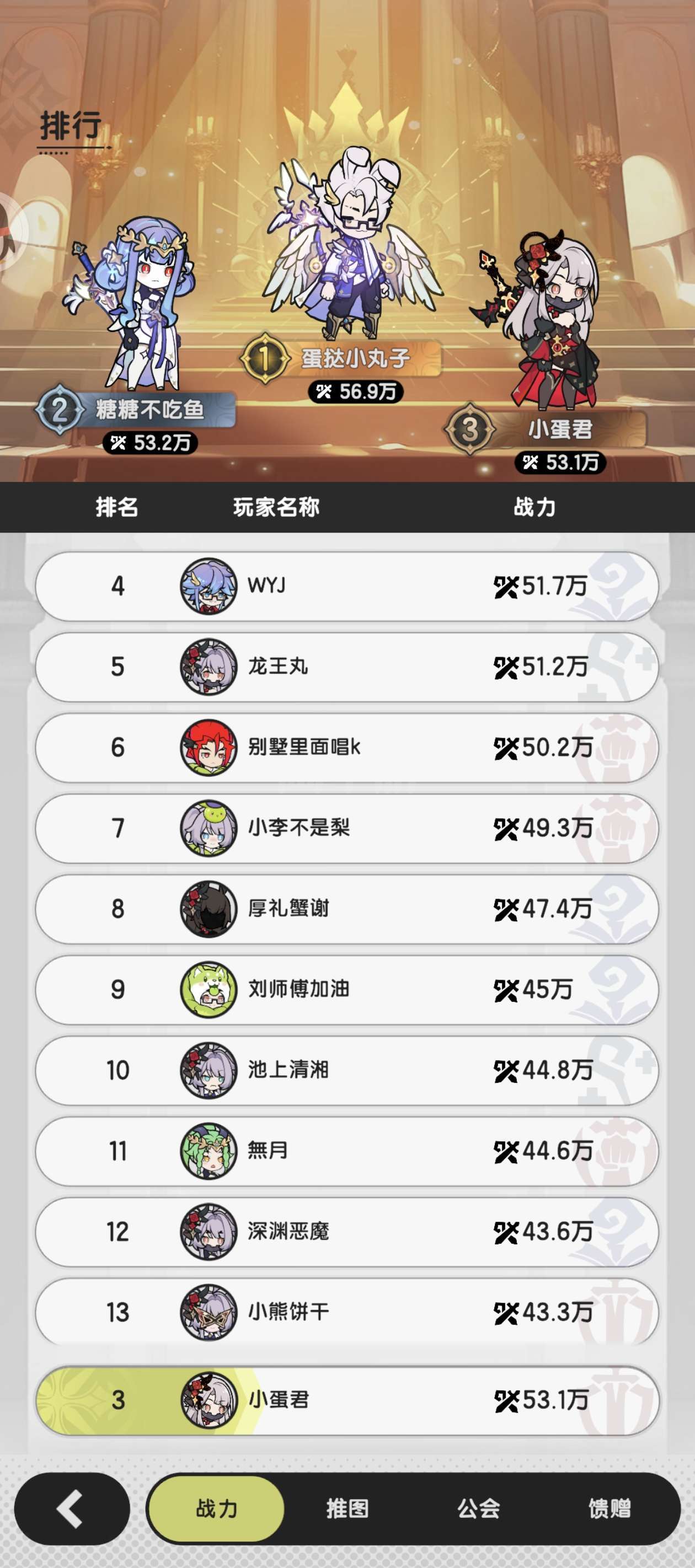Screen dimensions: 695x1568
Task: Select the 战力 ranking tab
Action: [216, 1508]
